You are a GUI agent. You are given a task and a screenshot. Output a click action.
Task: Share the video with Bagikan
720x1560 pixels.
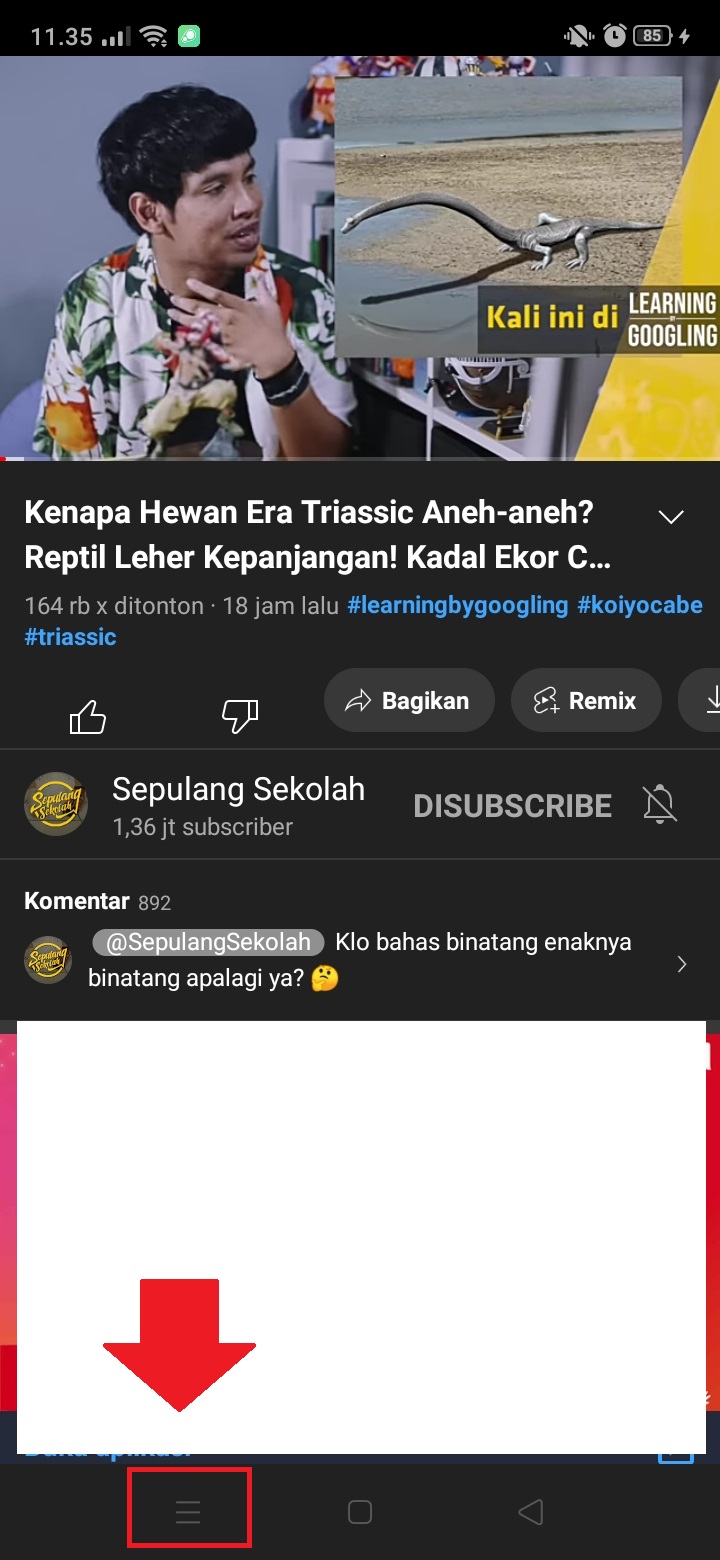coord(410,701)
